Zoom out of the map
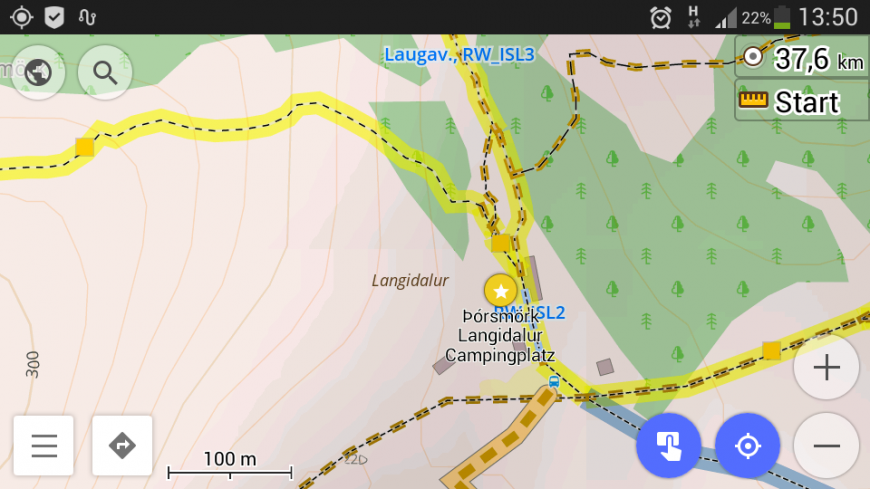870x489 pixels. [x=826, y=446]
